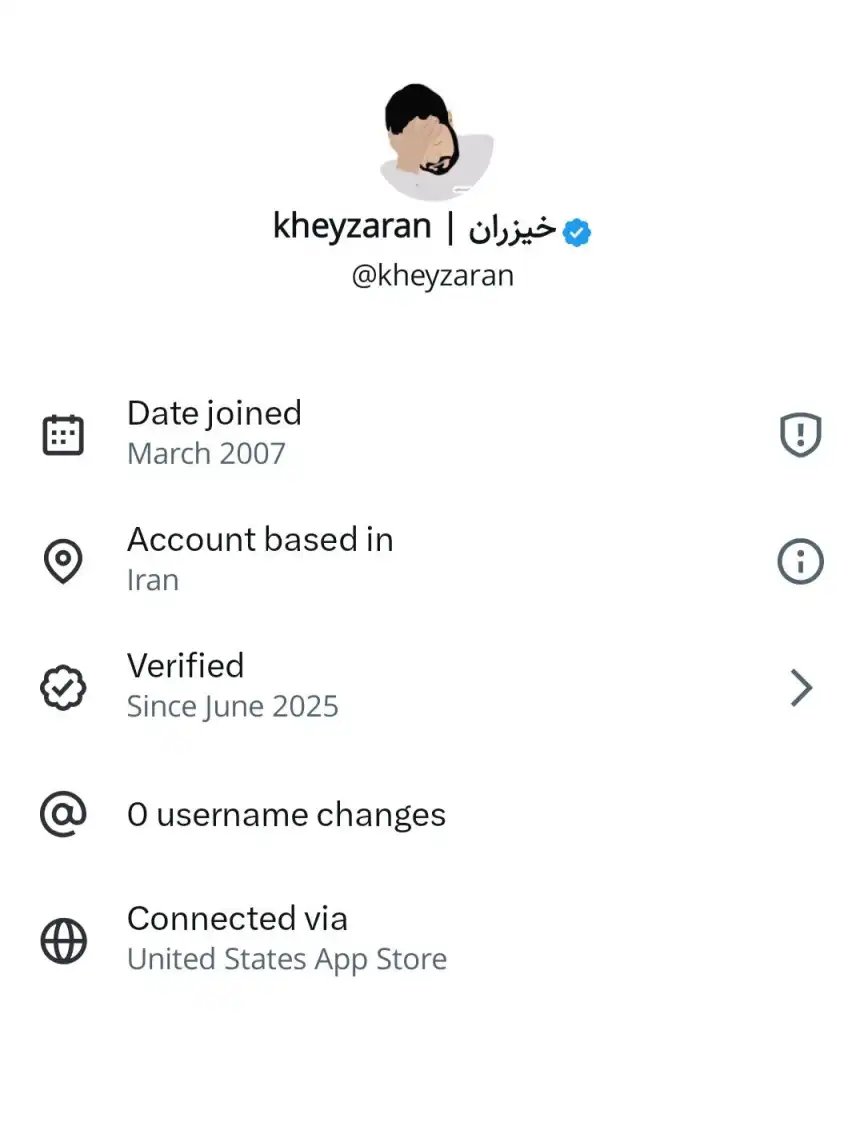This screenshot has width=864, height=1126.
Task: Open the info icon next to Account based in
Action: (x=799, y=560)
